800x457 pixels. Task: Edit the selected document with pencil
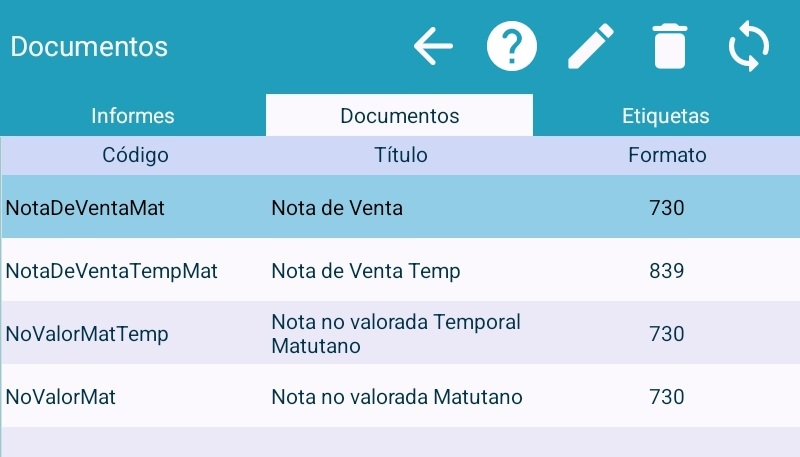(x=591, y=46)
